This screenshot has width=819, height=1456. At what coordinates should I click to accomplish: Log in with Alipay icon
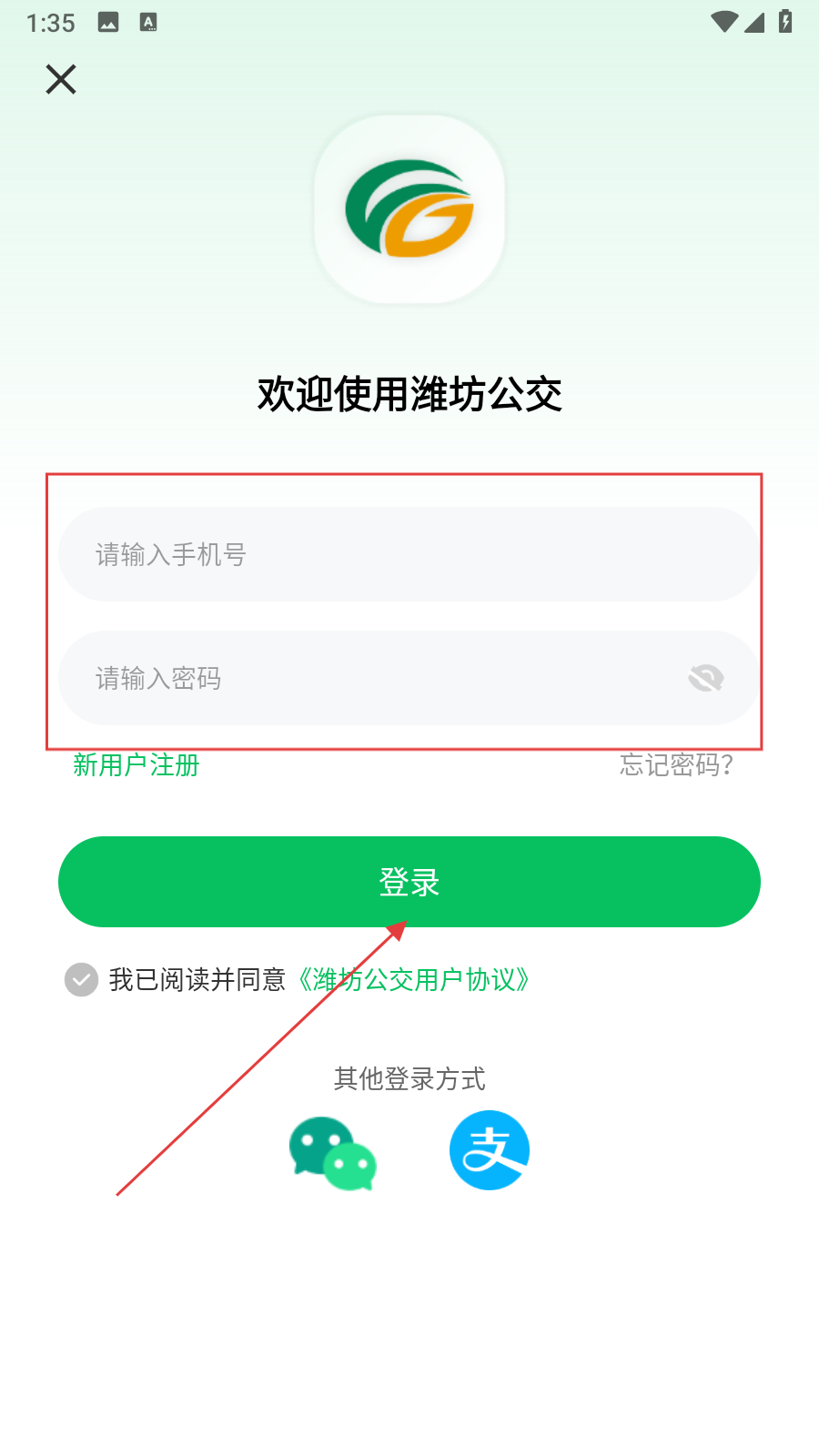[490, 1150]
